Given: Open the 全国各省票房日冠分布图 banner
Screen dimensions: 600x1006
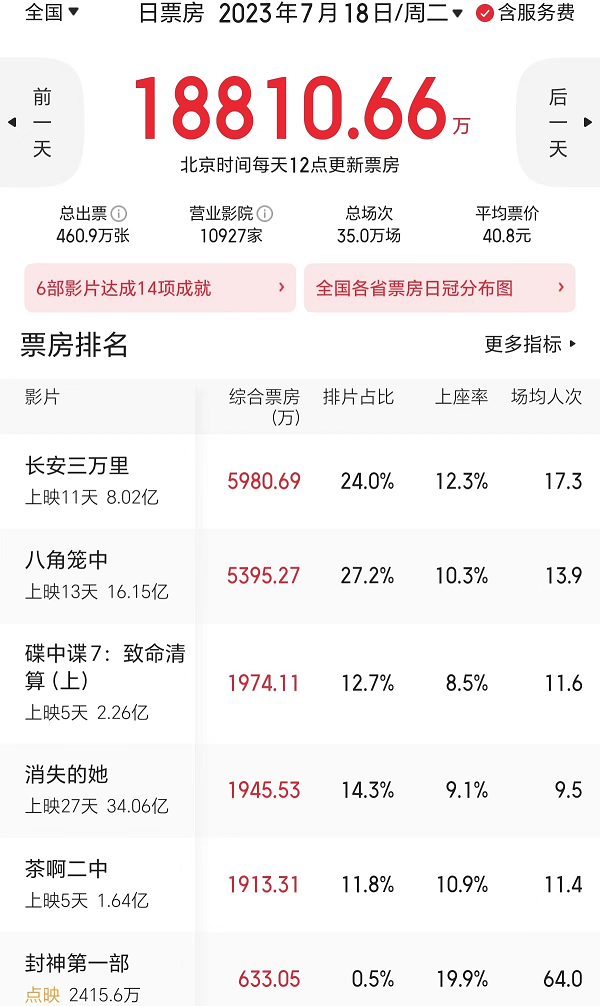Looking at the screenshot, I should pyautogui.click(x=439, y=288).
